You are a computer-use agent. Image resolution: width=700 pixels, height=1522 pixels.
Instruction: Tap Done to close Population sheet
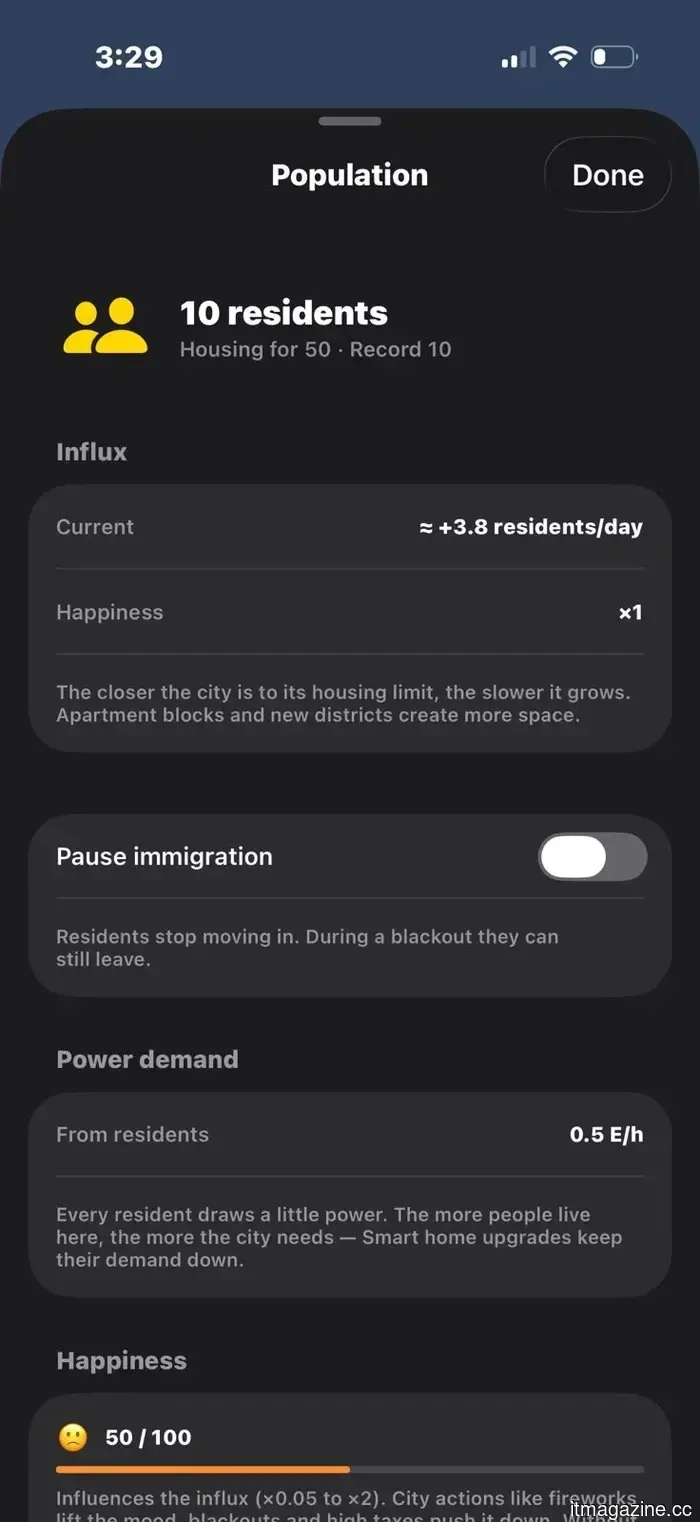point(607,175)
